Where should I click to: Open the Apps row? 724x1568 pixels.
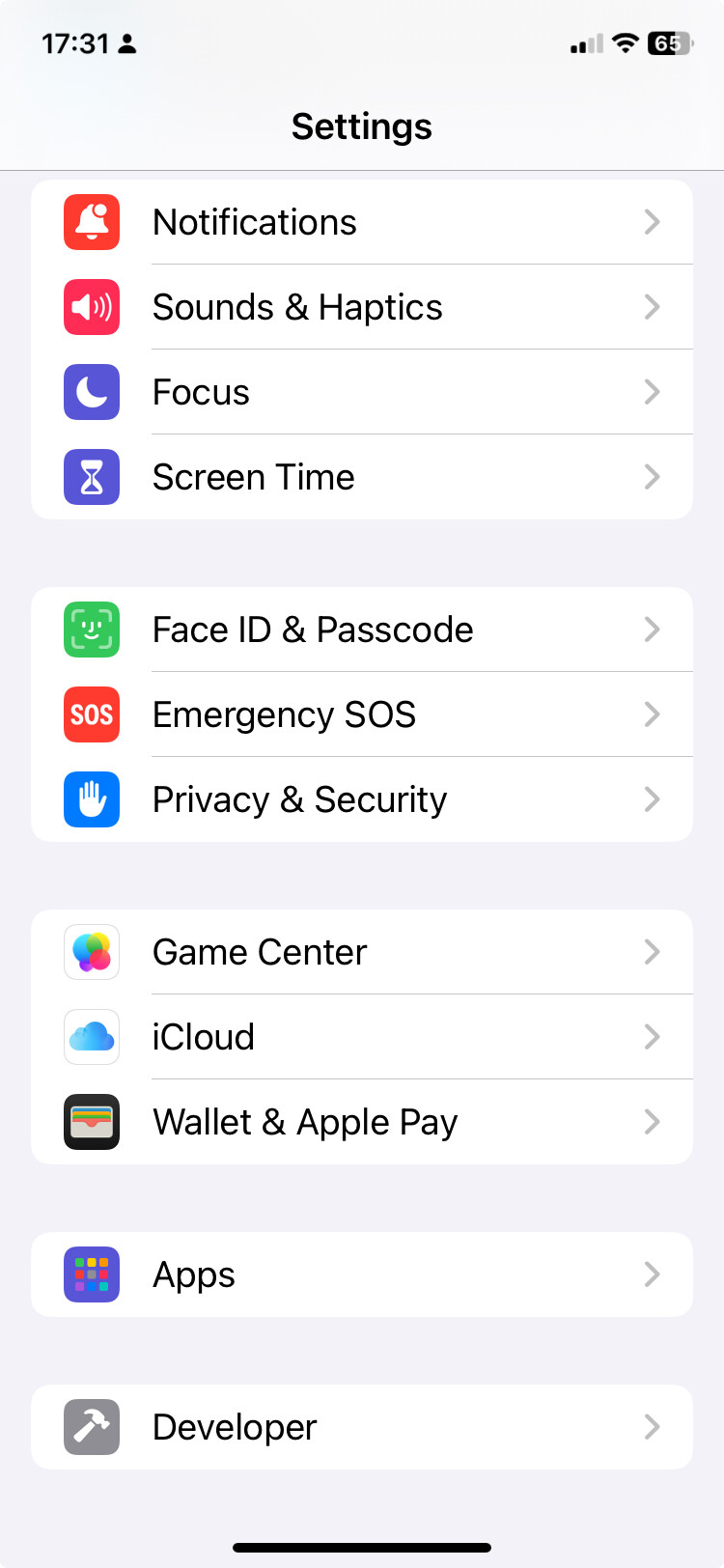pos(362,1274)
